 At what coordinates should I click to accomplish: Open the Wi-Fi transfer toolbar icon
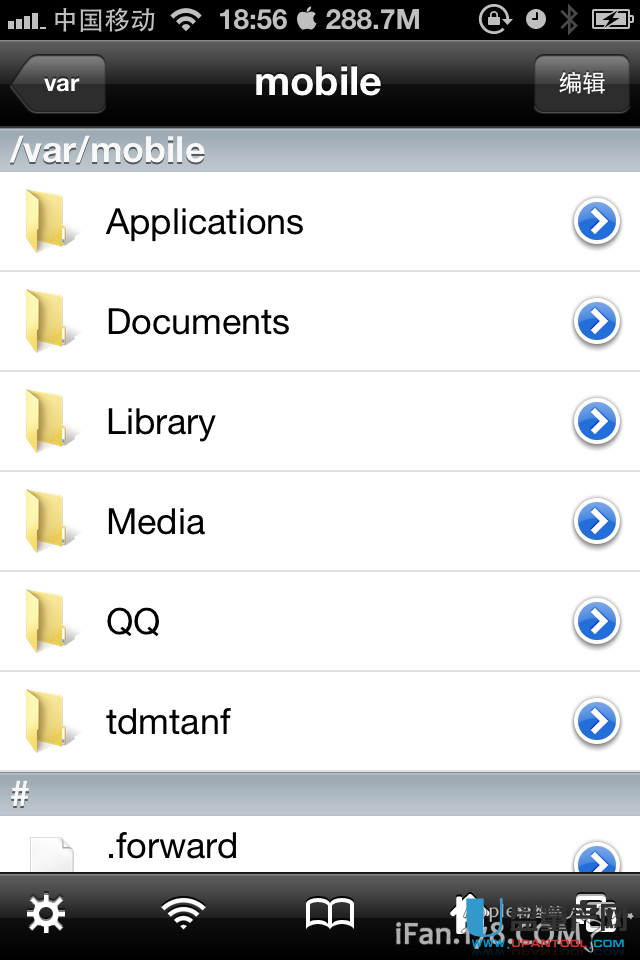click(183, 914)
